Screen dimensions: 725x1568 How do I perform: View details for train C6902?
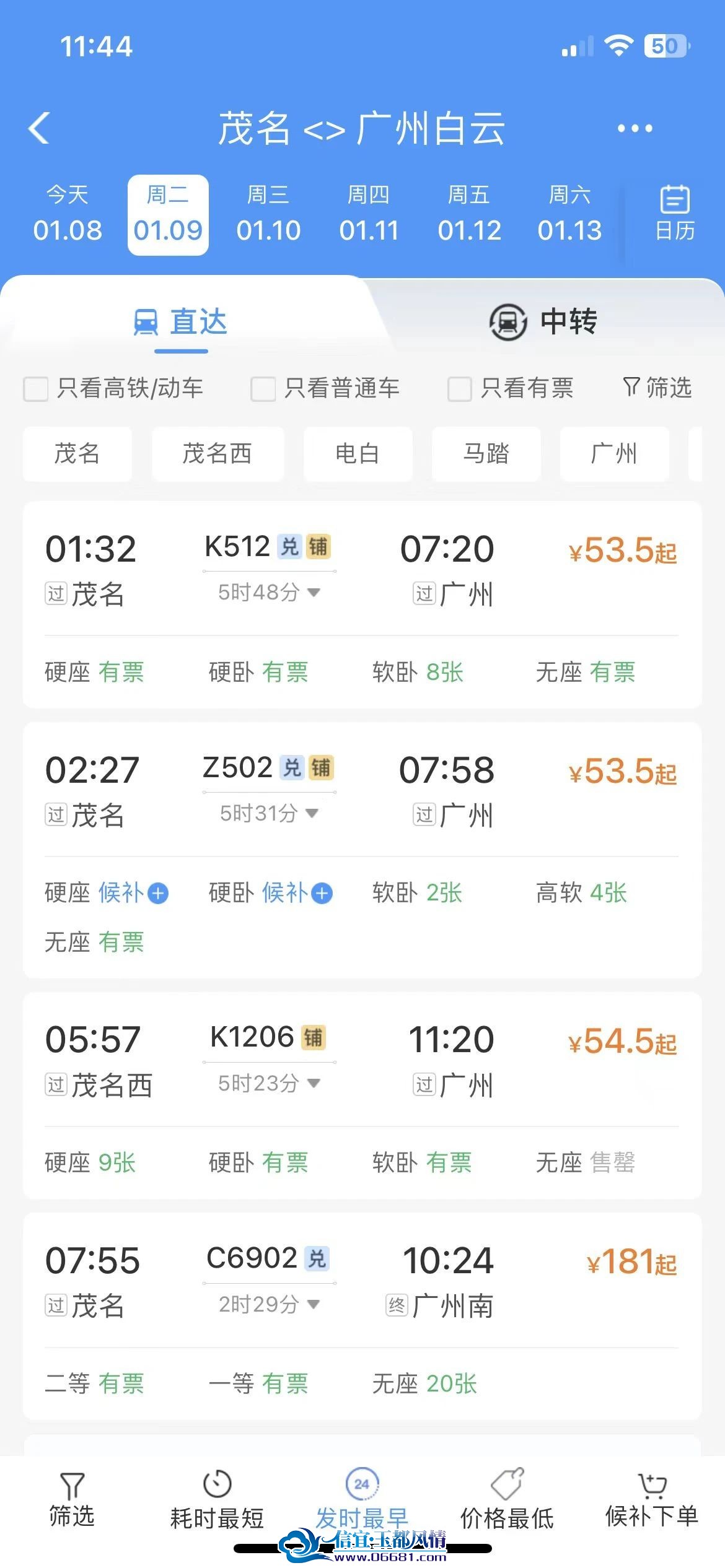[x=362, y=1316]
